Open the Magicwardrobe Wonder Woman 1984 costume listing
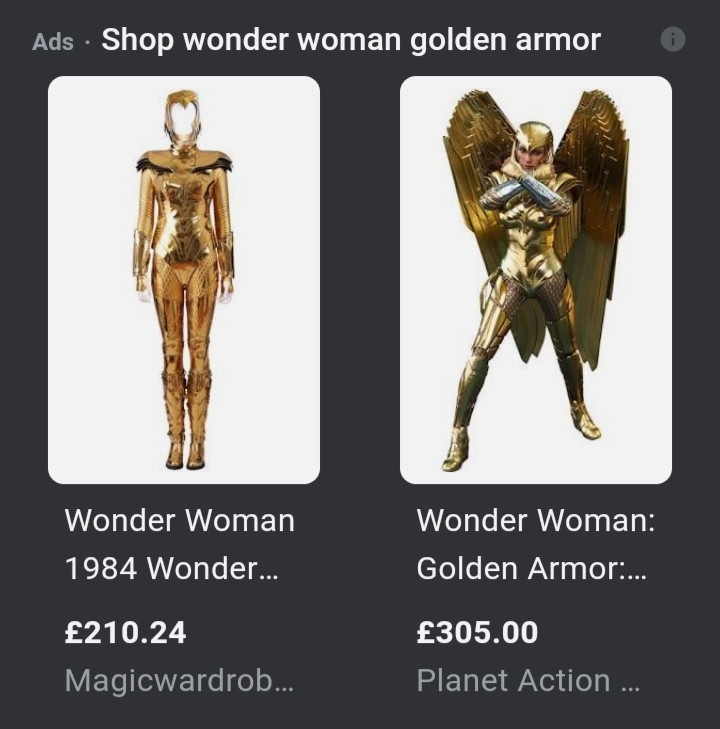The image size is (720, 729). (x=184, y=280)
